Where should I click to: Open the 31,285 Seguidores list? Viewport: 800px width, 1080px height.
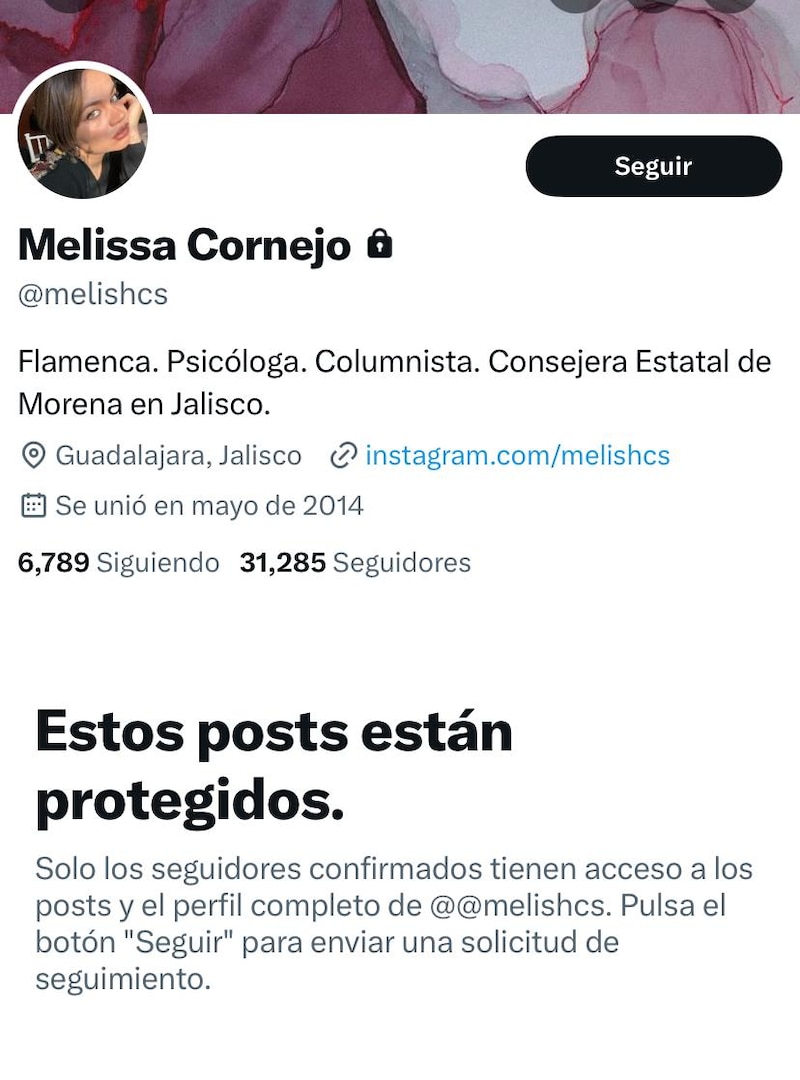coord(355,563)
